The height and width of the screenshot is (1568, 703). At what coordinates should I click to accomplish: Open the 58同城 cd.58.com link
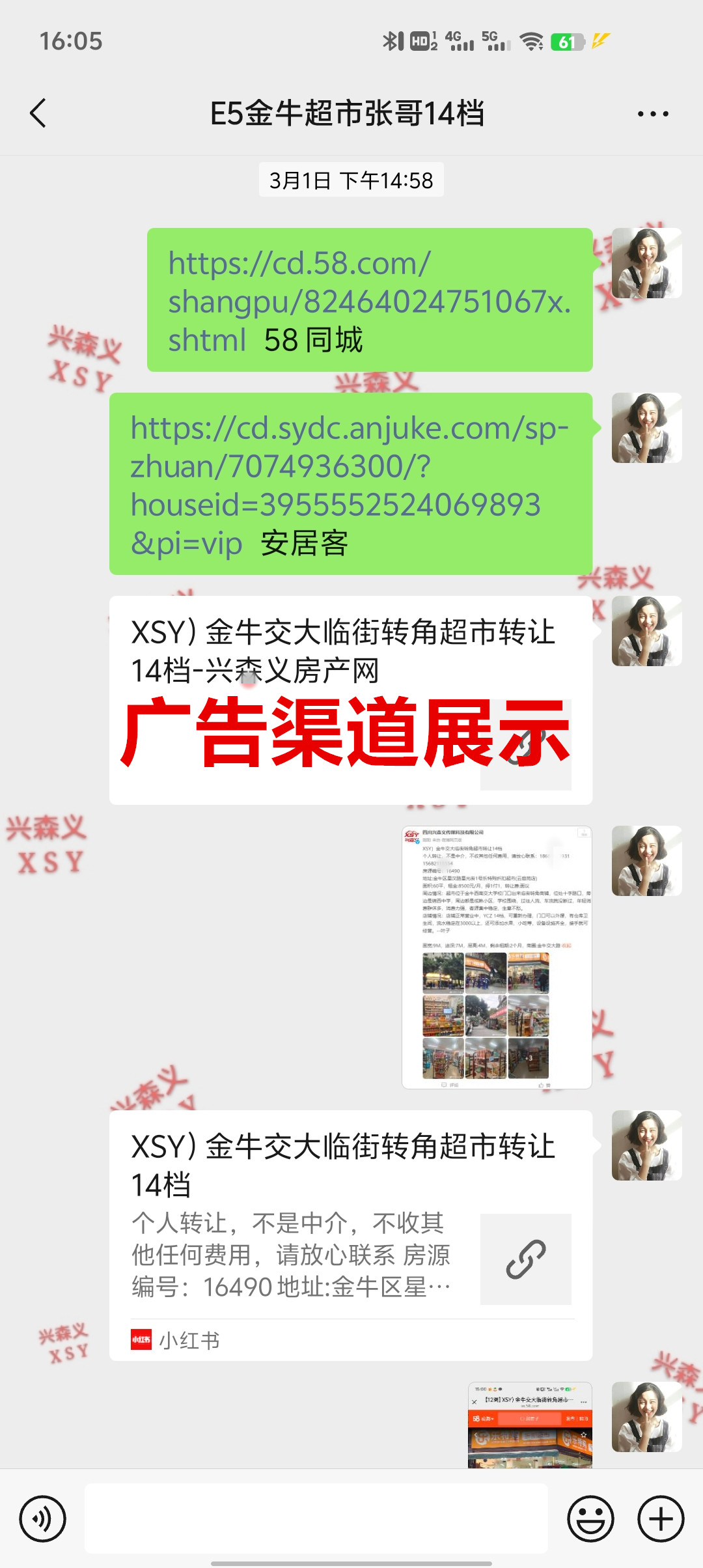pyautogui.click(x=369, y=300)
